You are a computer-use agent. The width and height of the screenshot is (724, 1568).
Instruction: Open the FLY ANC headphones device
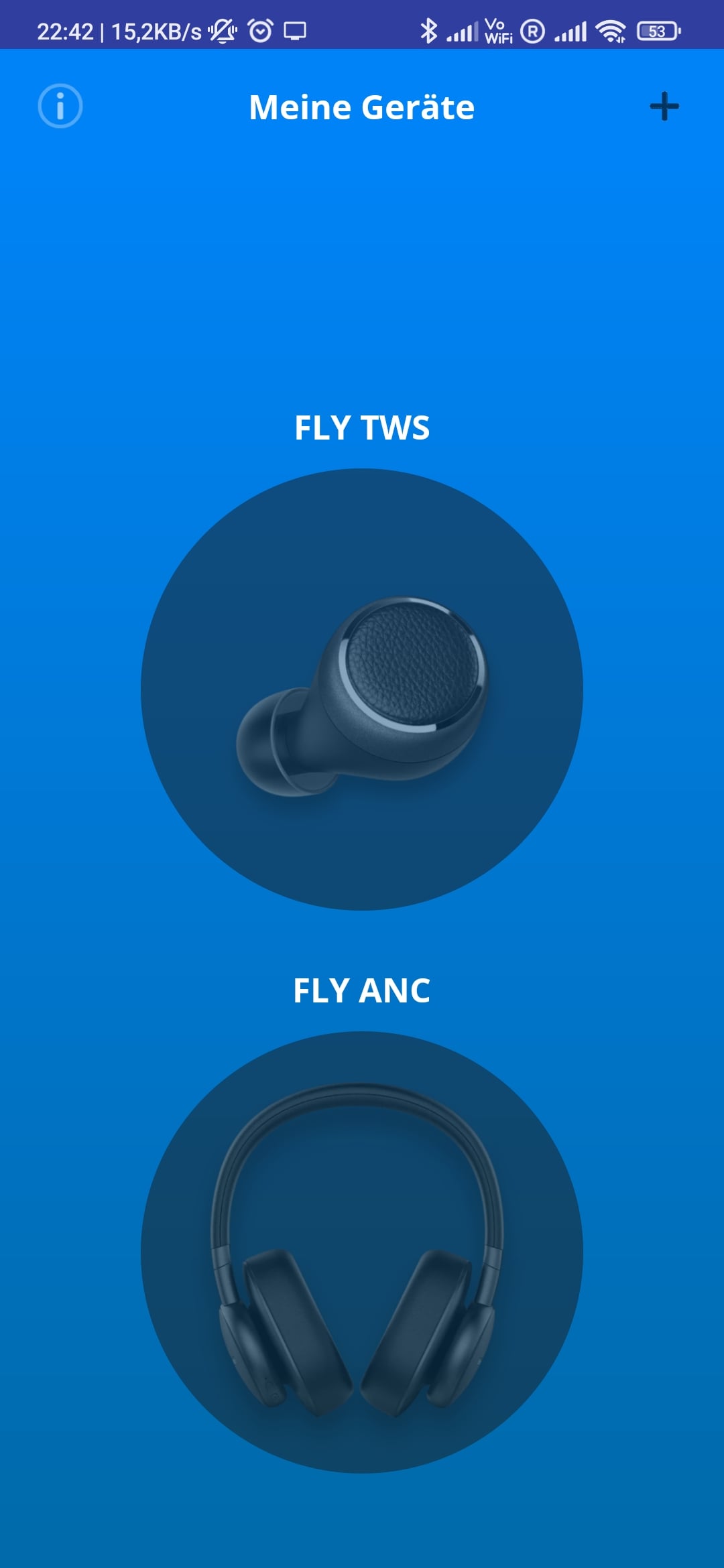click(x=362, y=1252)
